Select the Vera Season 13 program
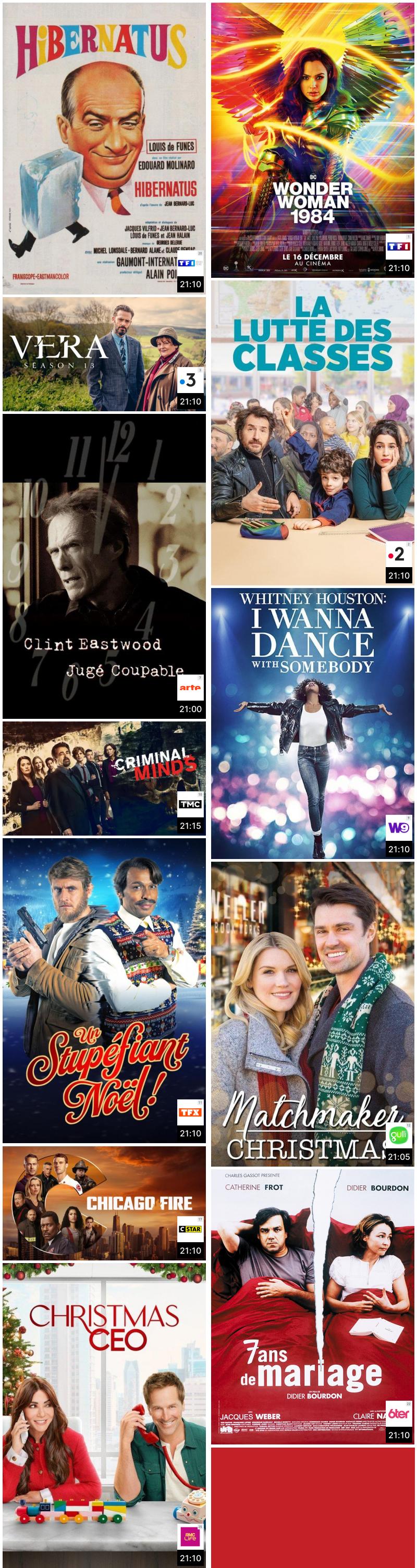The height and width of the screenshot is (1568, 417). [104, 353]
